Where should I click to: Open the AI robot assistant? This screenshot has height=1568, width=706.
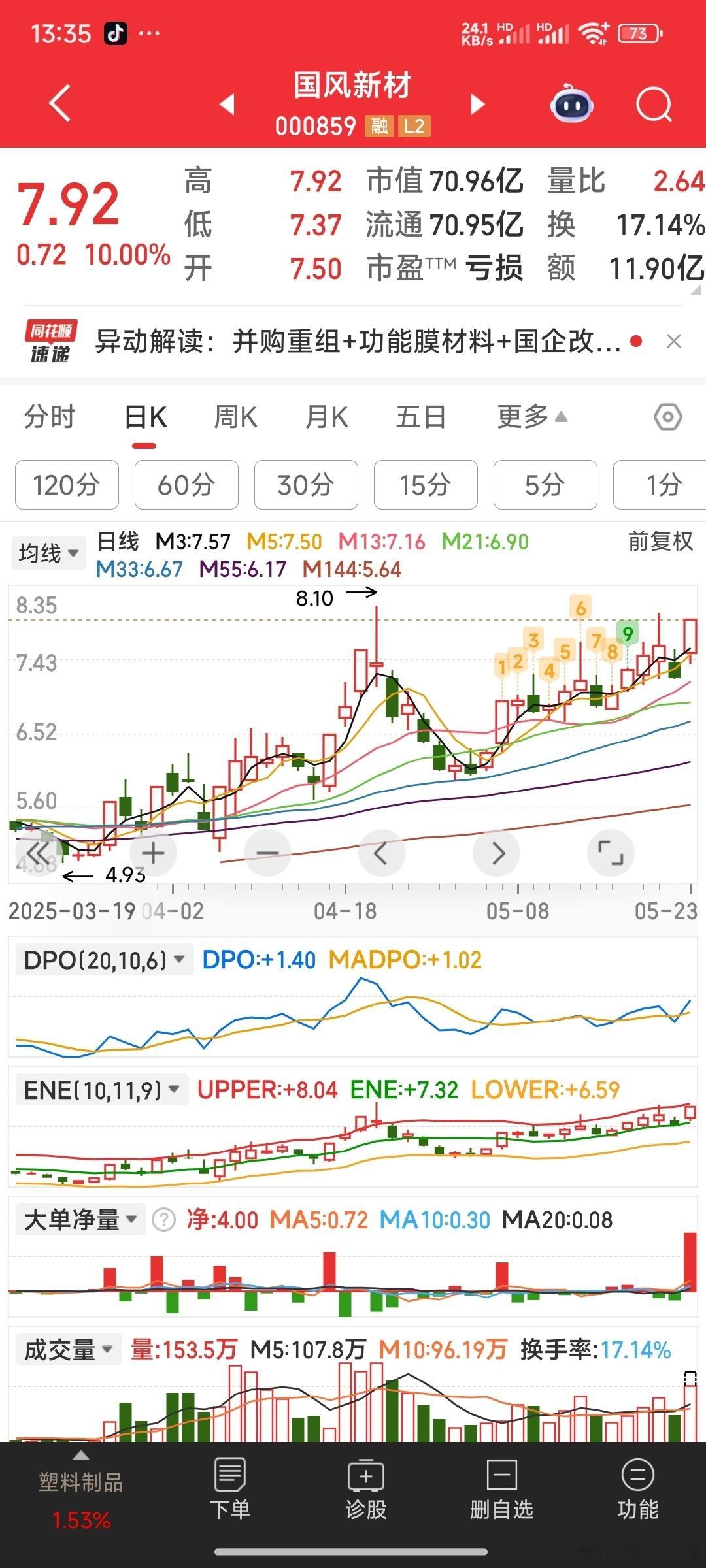point(572,103)
